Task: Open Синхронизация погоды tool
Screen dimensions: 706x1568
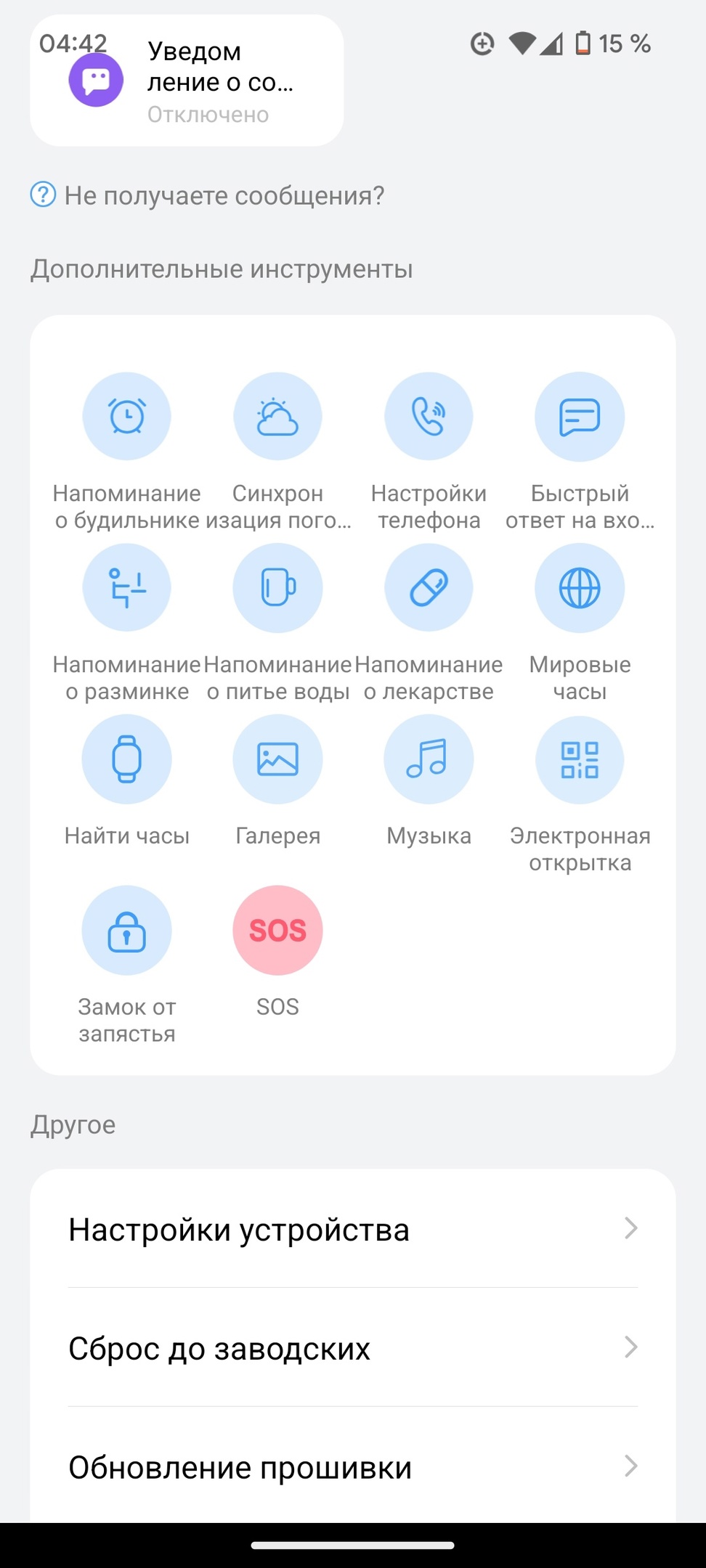Action: 277,452
